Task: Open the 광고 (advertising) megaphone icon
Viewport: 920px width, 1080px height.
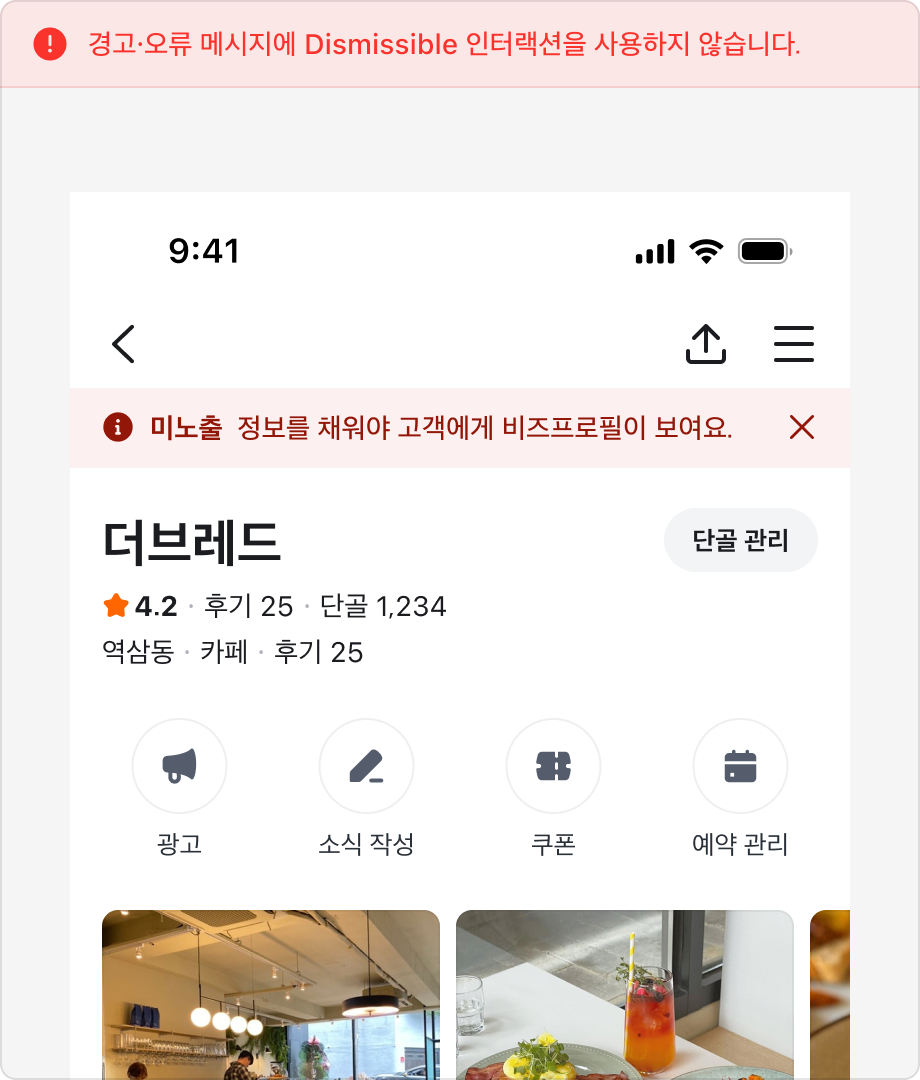Action: (x=179, y=765)
